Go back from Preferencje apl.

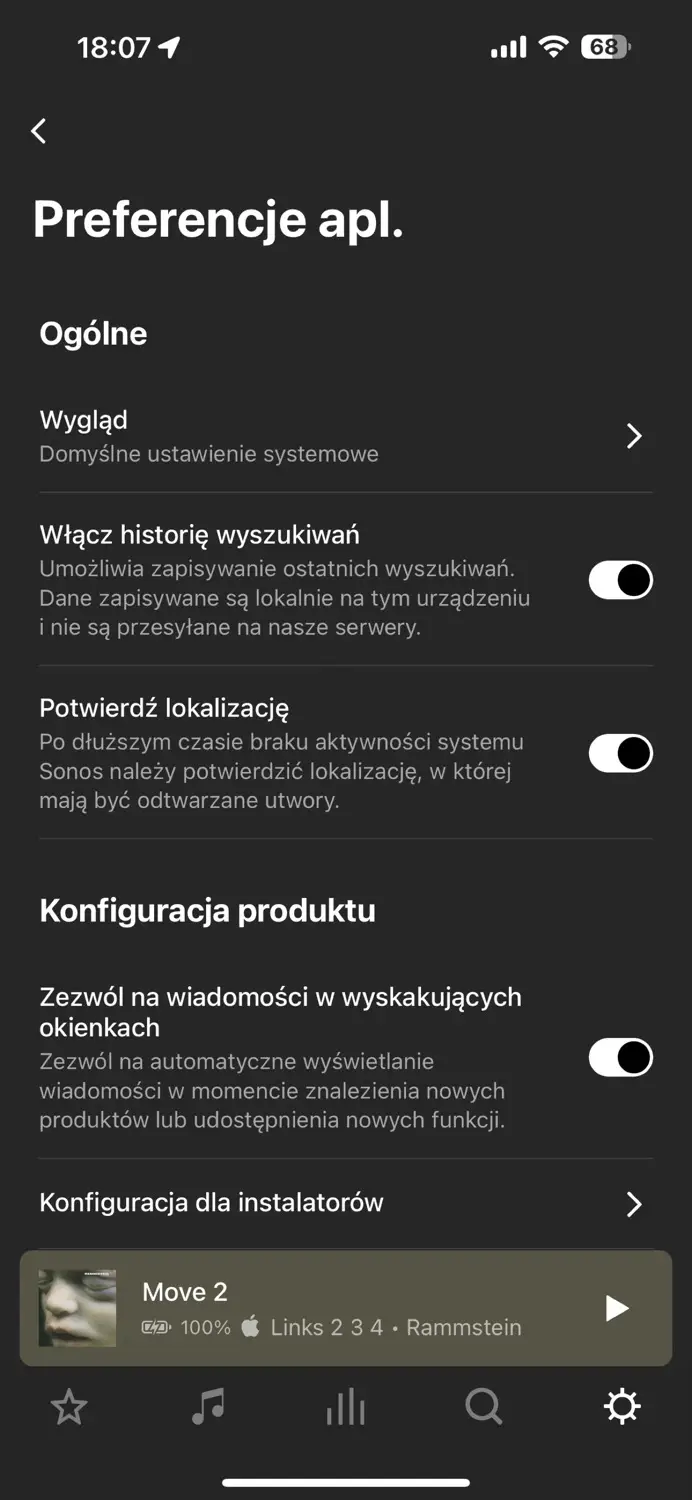pyautogui.click(x=39, y=131)
